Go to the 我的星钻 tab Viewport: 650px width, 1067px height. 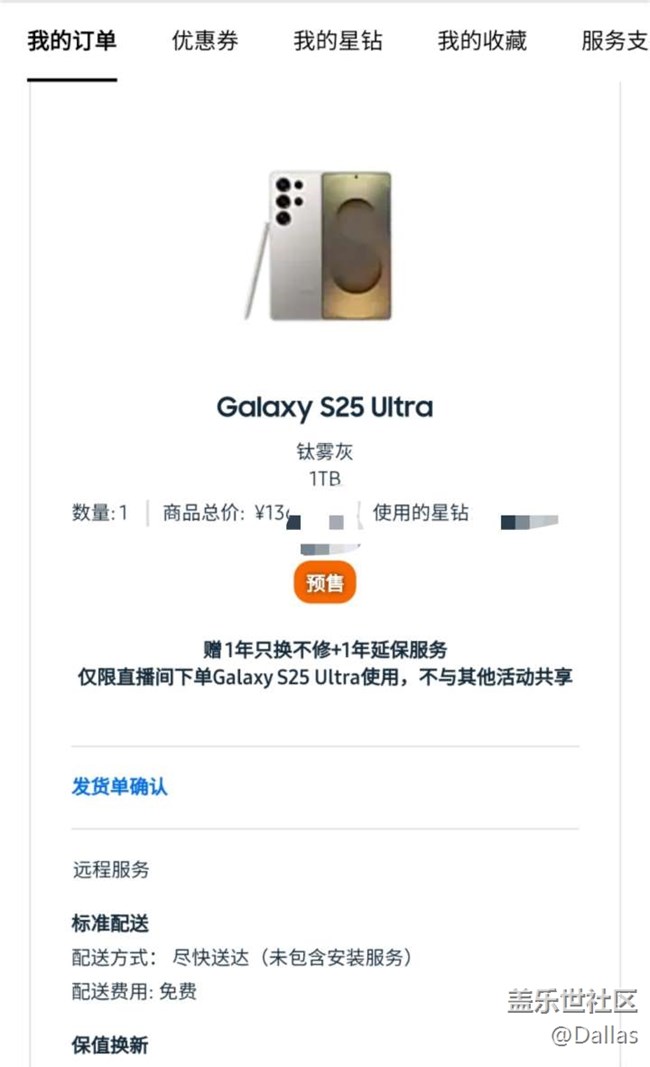click(338, 42)
